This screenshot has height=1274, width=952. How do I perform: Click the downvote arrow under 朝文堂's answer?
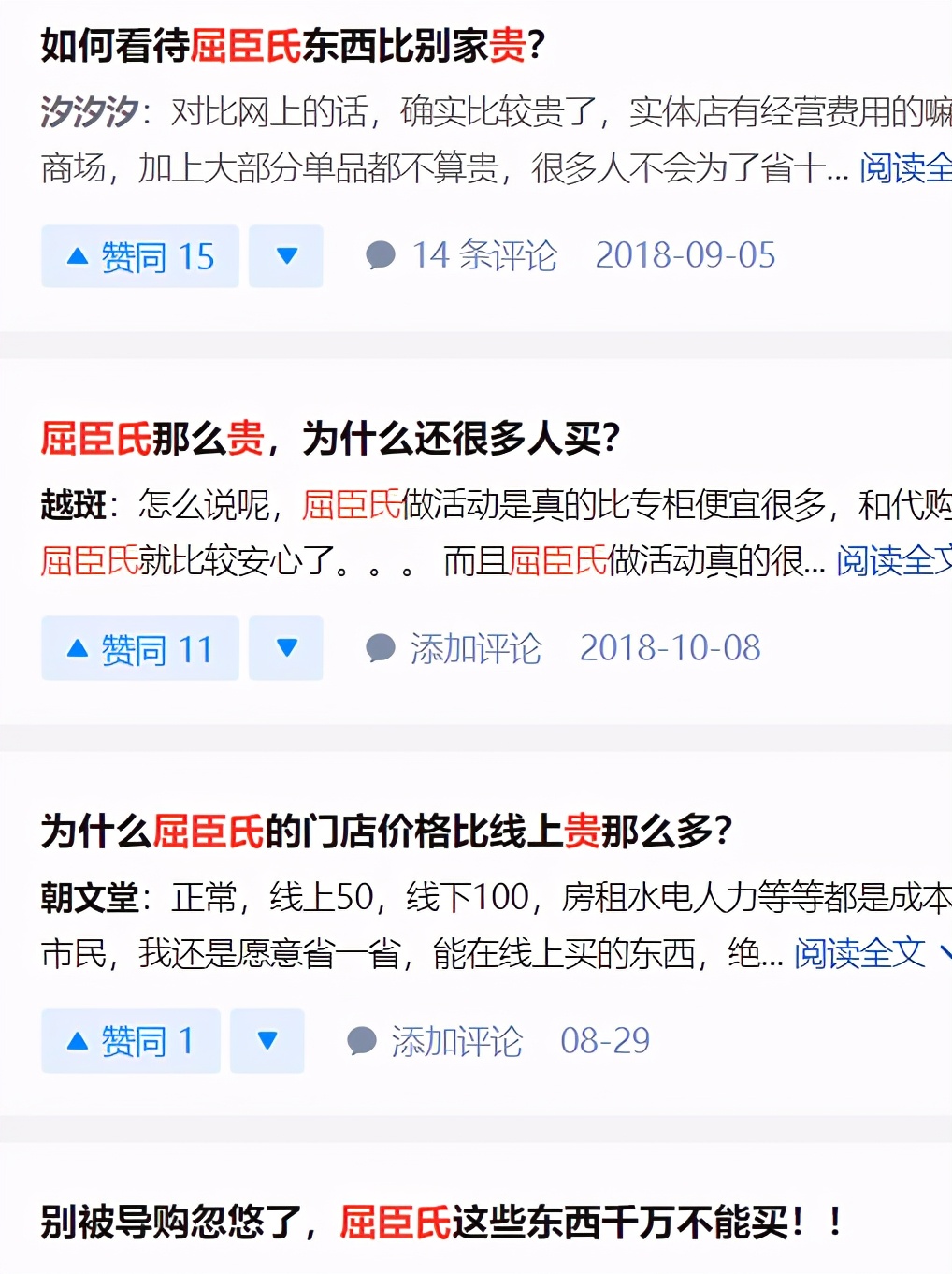pos(267,1040)
